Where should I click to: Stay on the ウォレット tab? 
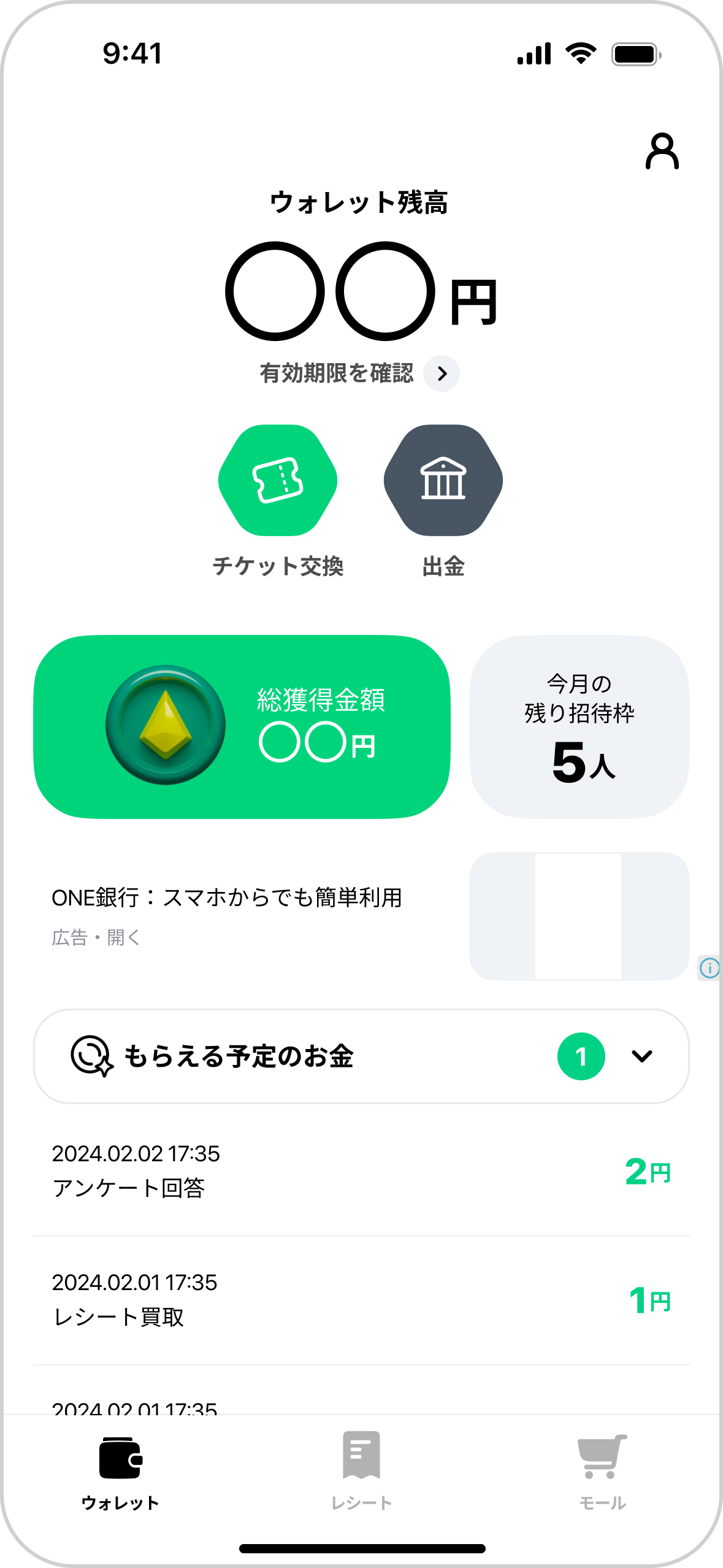click(120, 1471)
